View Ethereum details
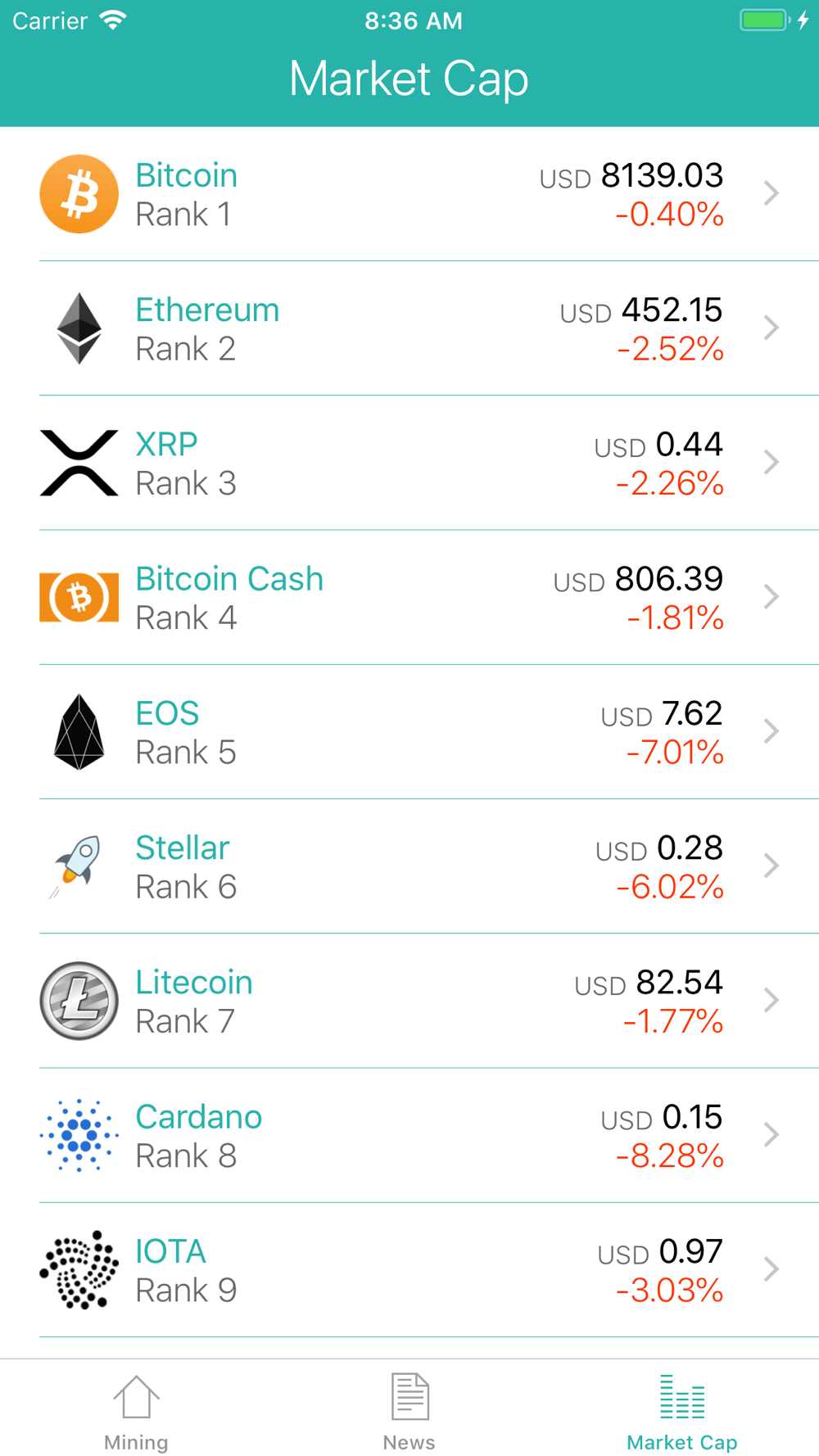Image resolution: width=819 pixels, height=1456 pixels. (x=409, y=328)
